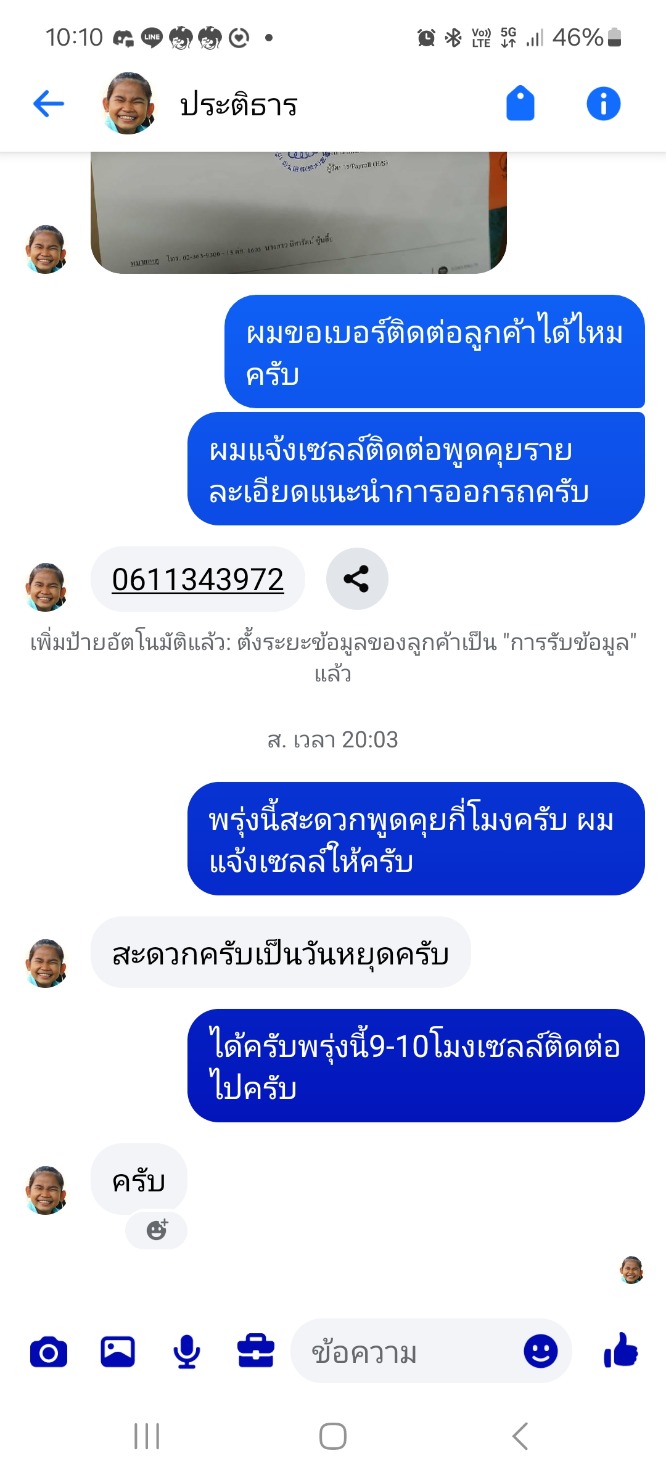
Task: Open the label tag icon
Action: pyautogui.click(x=520, y=103)
